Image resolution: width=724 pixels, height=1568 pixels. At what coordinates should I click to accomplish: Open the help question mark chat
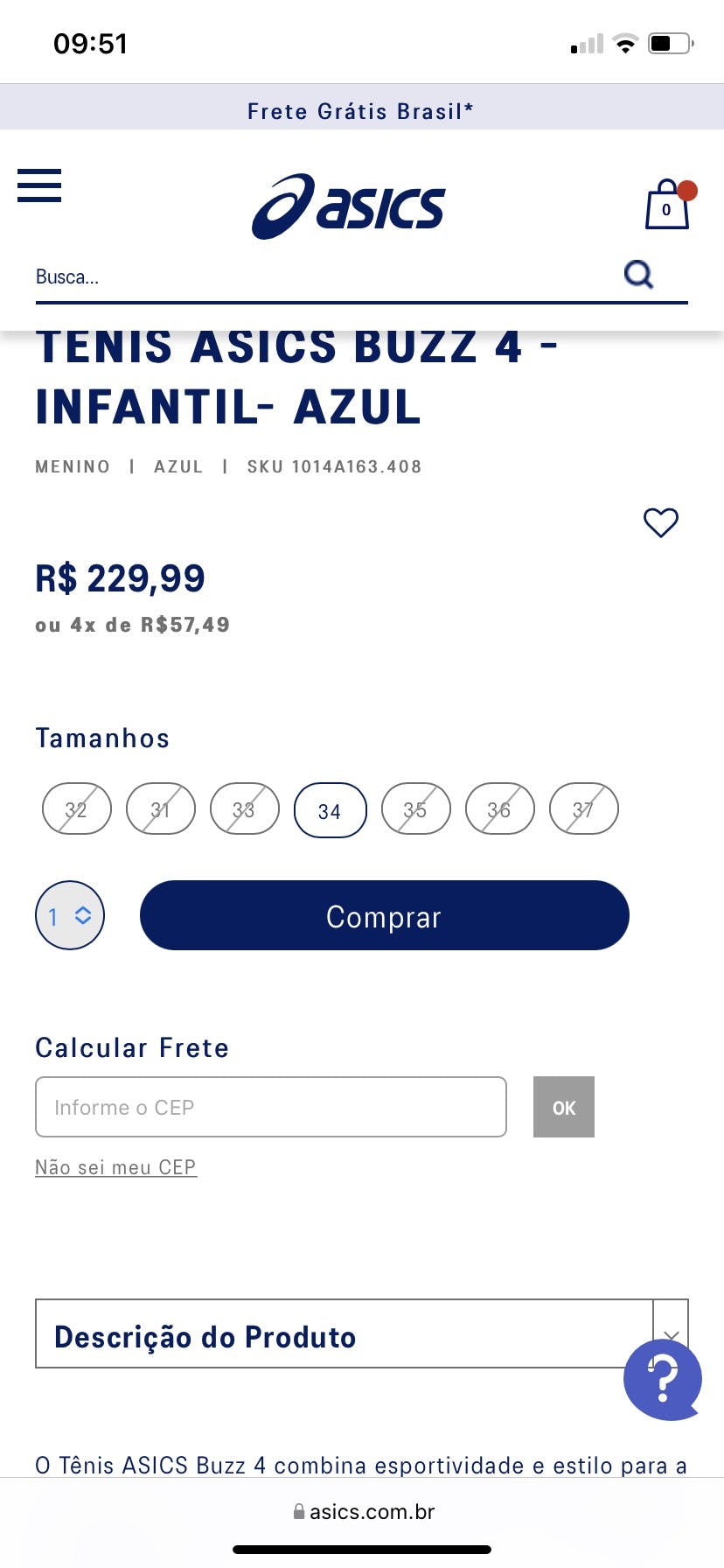tap(662, 1379)
